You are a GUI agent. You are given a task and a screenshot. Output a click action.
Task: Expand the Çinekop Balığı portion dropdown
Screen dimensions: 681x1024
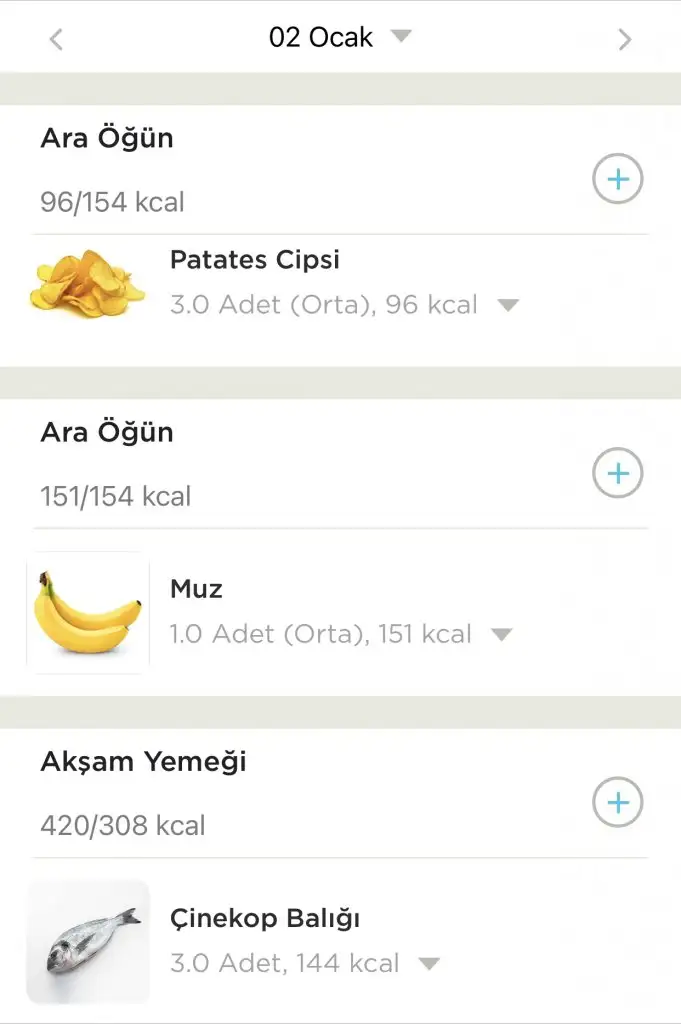tap(429, 964)
